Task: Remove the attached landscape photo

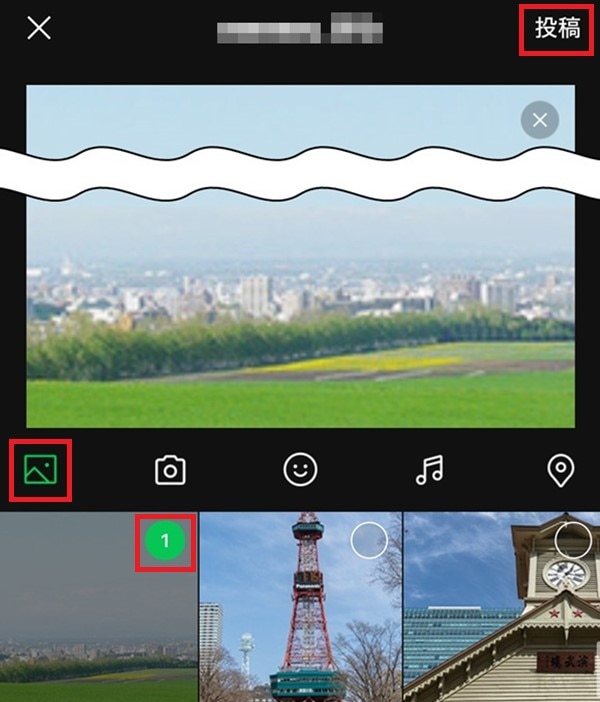Action: (x=540, y=121)
